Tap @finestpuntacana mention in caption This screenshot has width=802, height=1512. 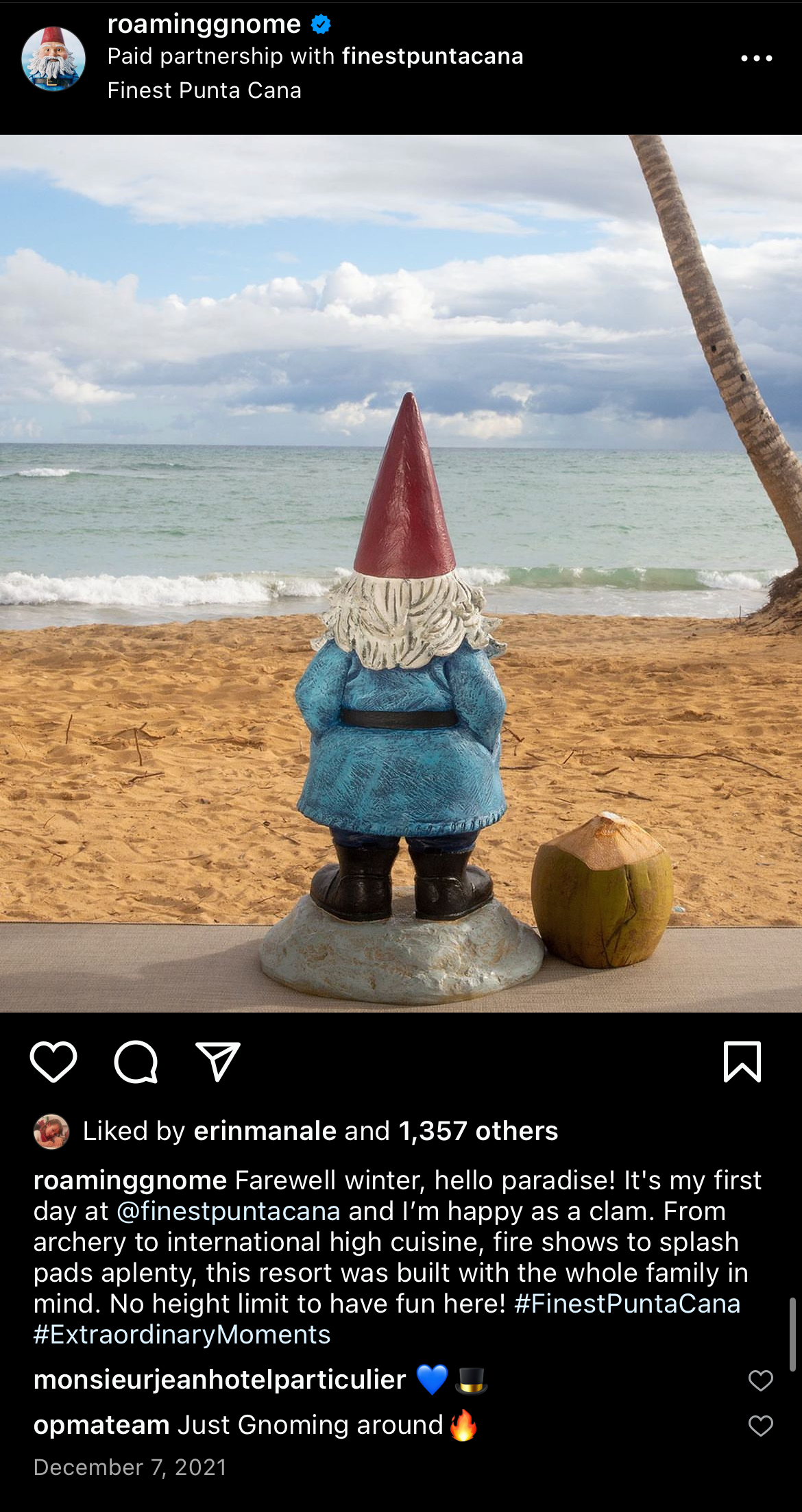[228, 1211]
